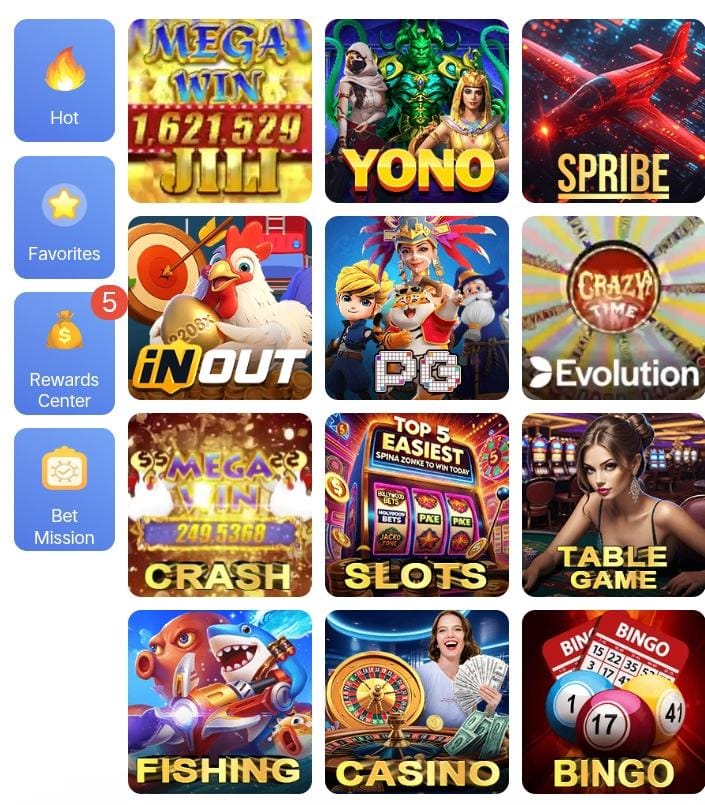The width and height of the screenshot is (705, 805).
Task: Open the CASINO category tile
Action: tap(417, 701)
